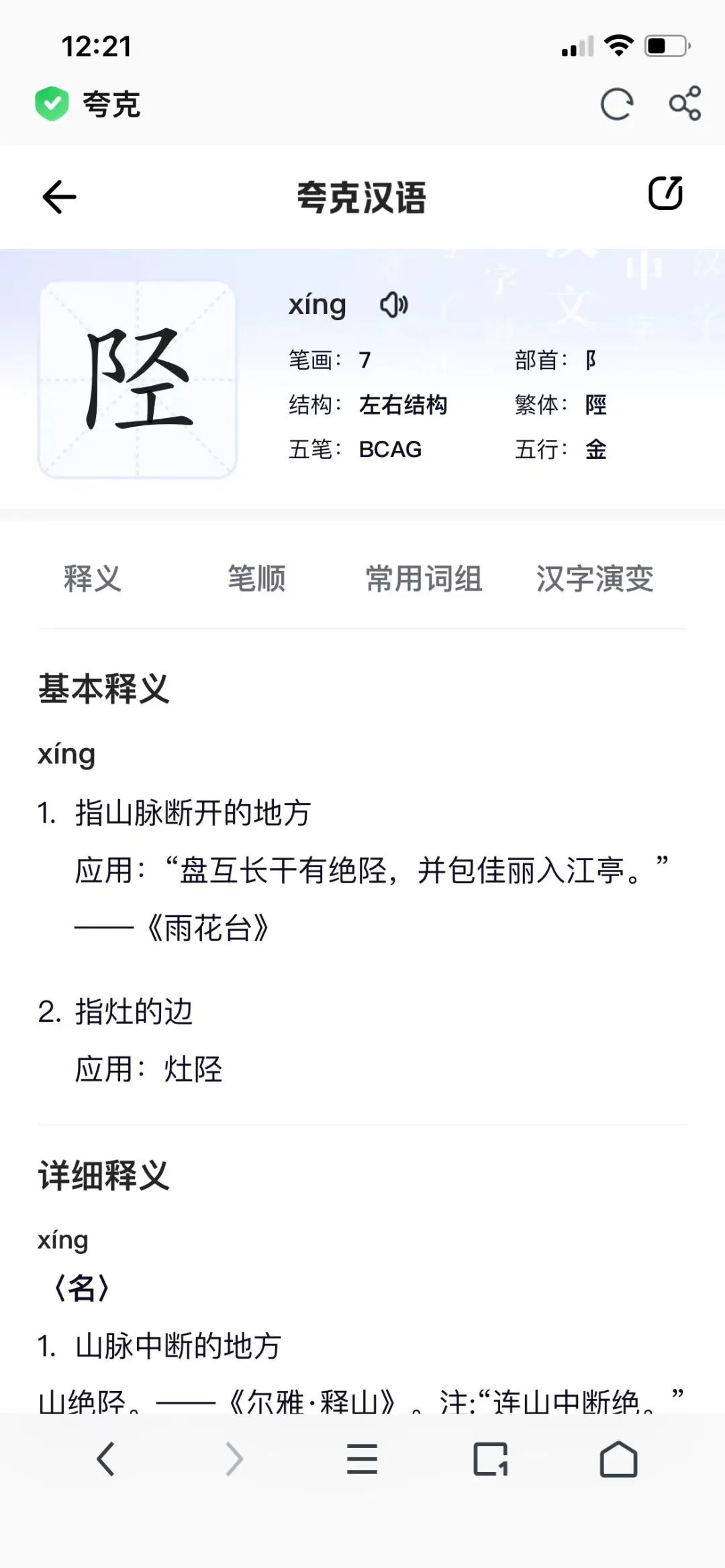Viewport: 725px width, 1568px height.
Task: Open the share options
Action: click(683, 104)
